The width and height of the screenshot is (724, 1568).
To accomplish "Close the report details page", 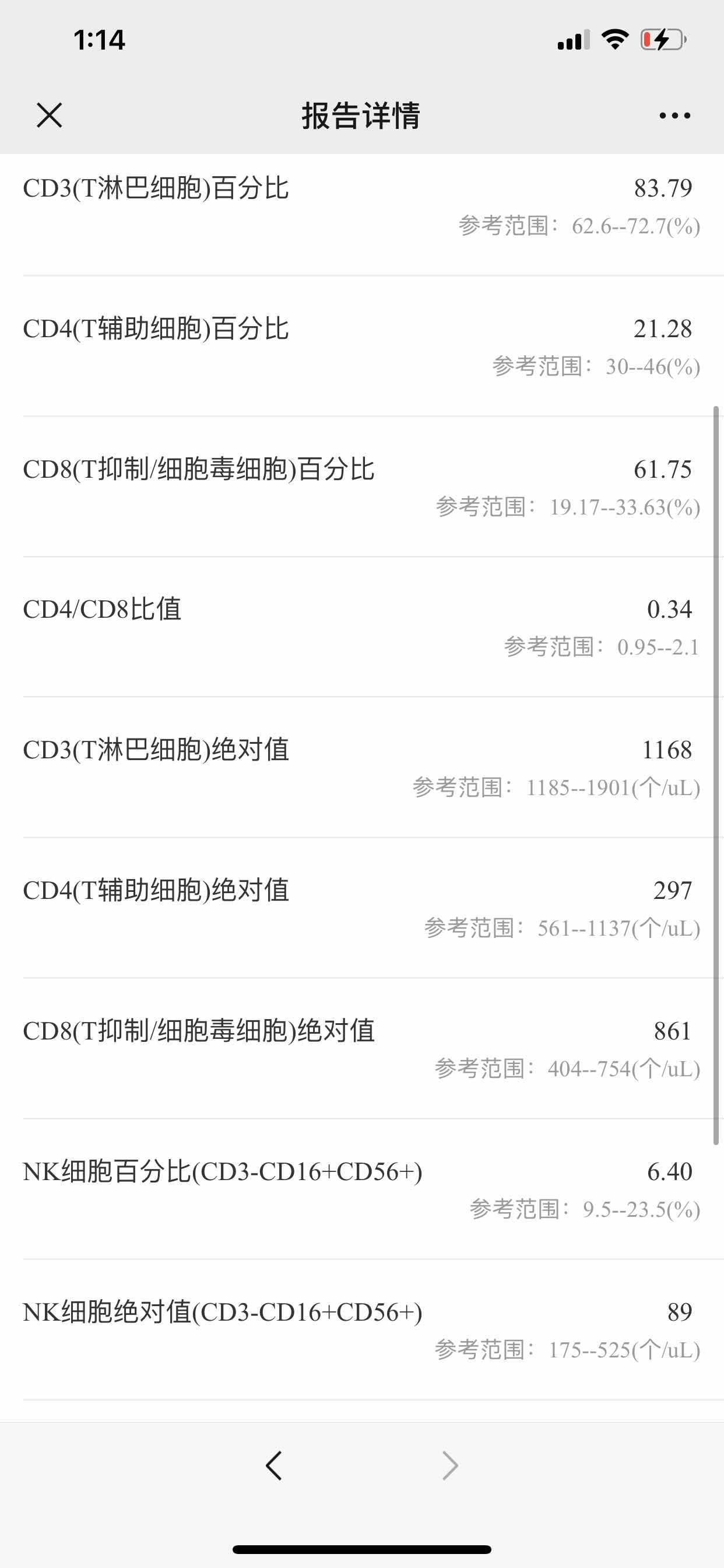I will tap(50, 115).
